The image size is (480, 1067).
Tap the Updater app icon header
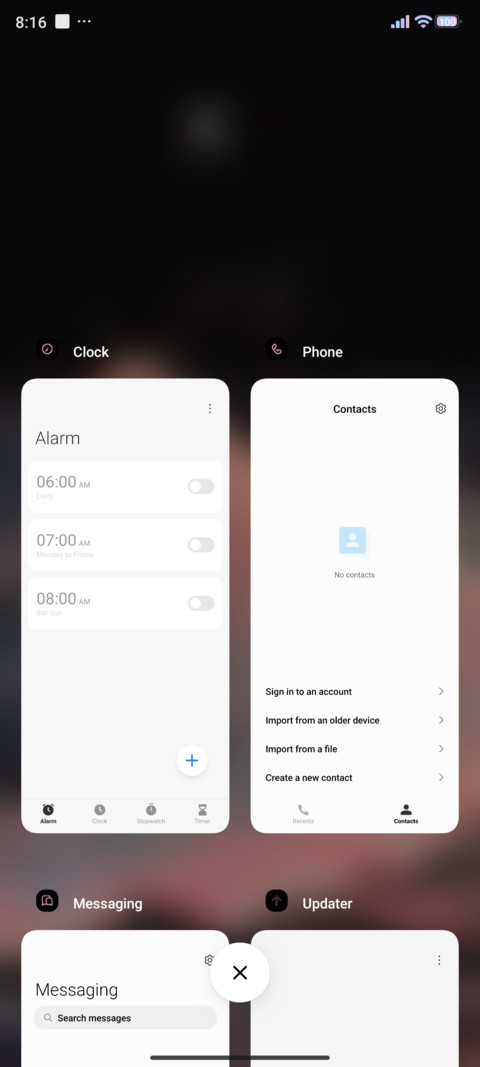pyautogui.click(x=276, y=901)
